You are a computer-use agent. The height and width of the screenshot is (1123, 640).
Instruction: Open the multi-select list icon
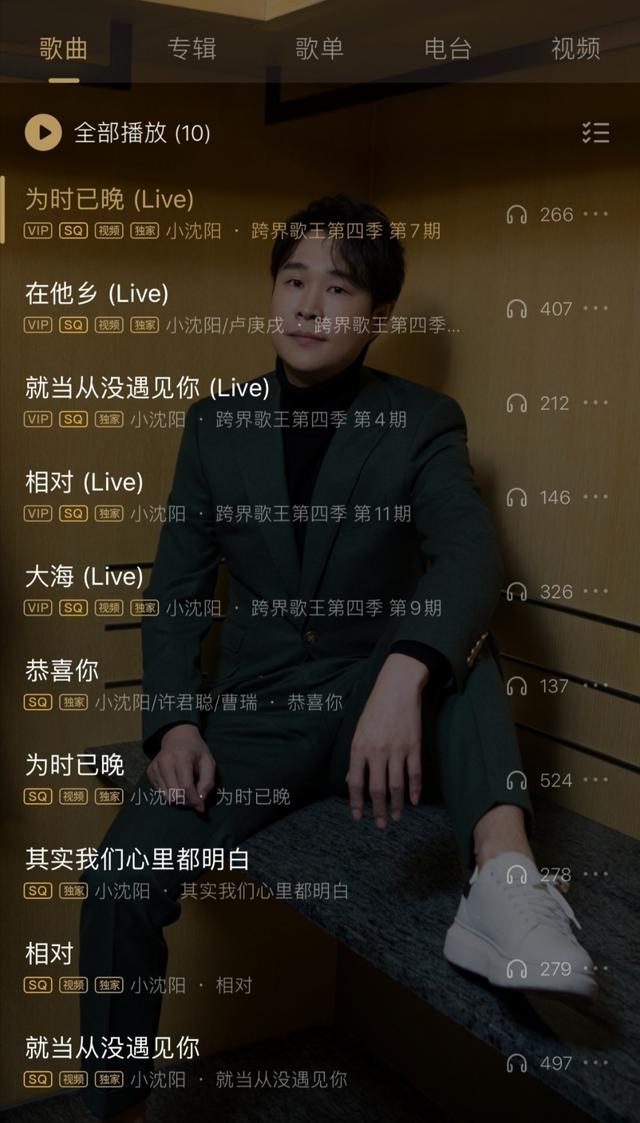[596, 132]
